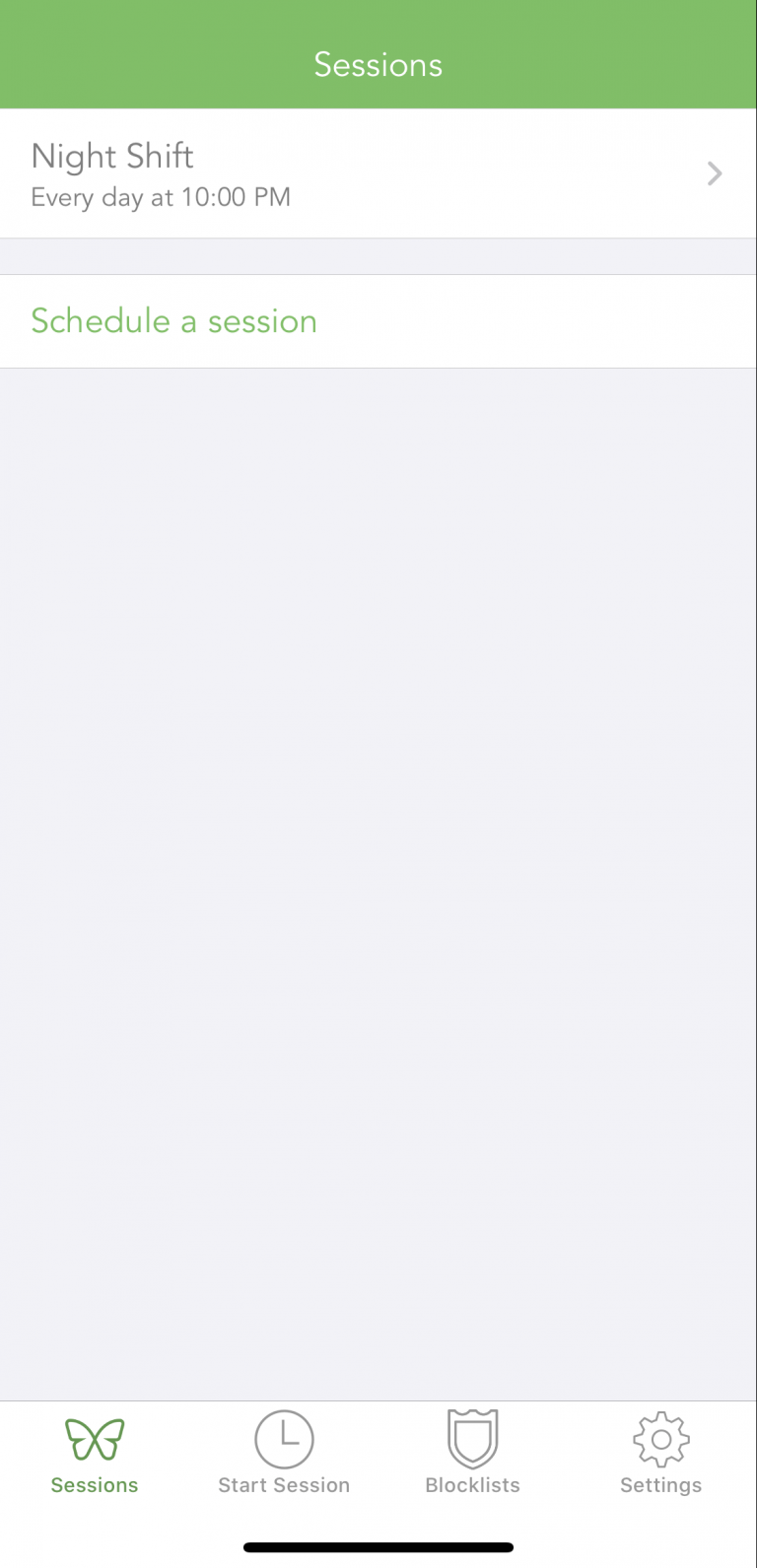Switch to the Start Session tab
The height and width of the screenshot is (1568, 757).
(284, 1451)
